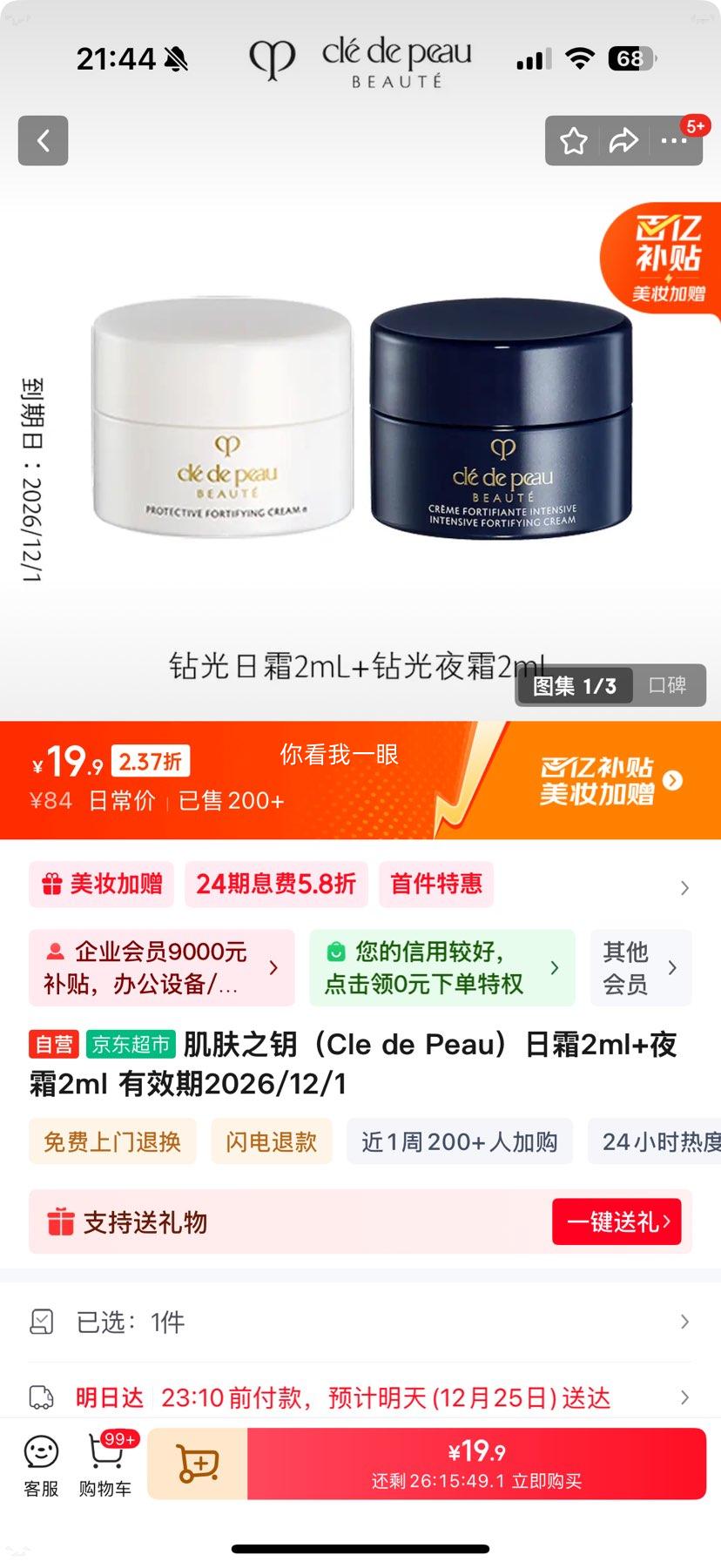Switch to the 口碑 tab
Screen dimensions: 721x1568
pos(670,686)
